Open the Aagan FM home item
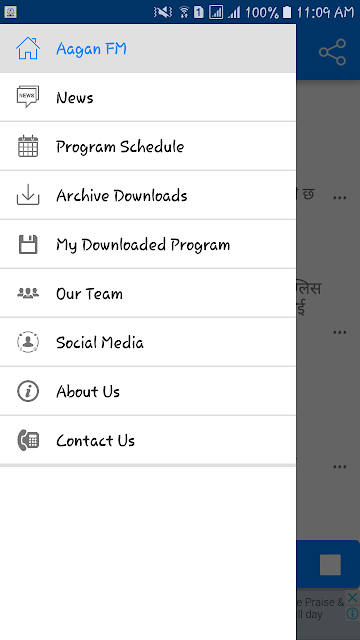This screenshot has width=360, height=640. pos(147,49)
